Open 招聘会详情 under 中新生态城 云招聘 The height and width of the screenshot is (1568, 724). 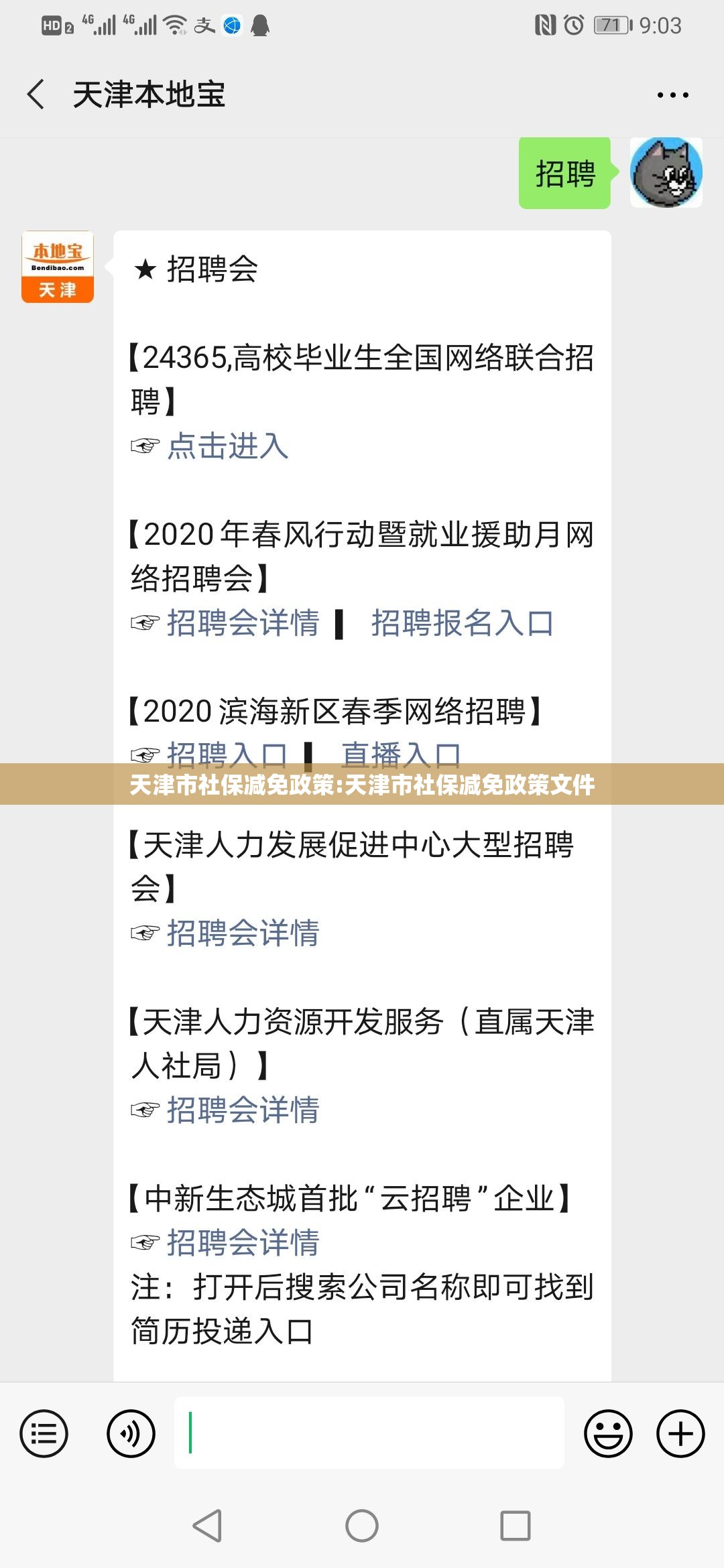243,1242
